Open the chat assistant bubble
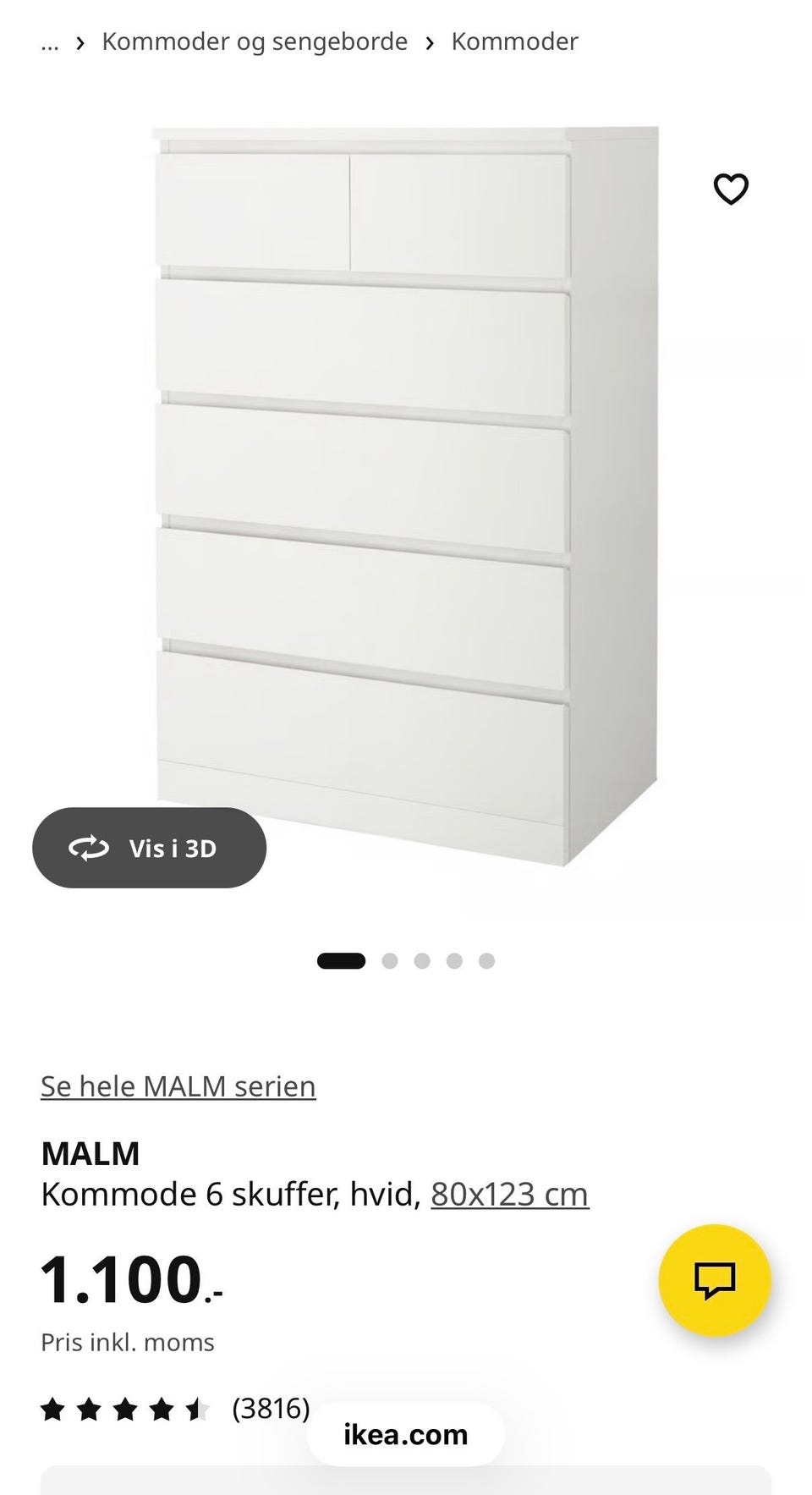 [715, 1280]
